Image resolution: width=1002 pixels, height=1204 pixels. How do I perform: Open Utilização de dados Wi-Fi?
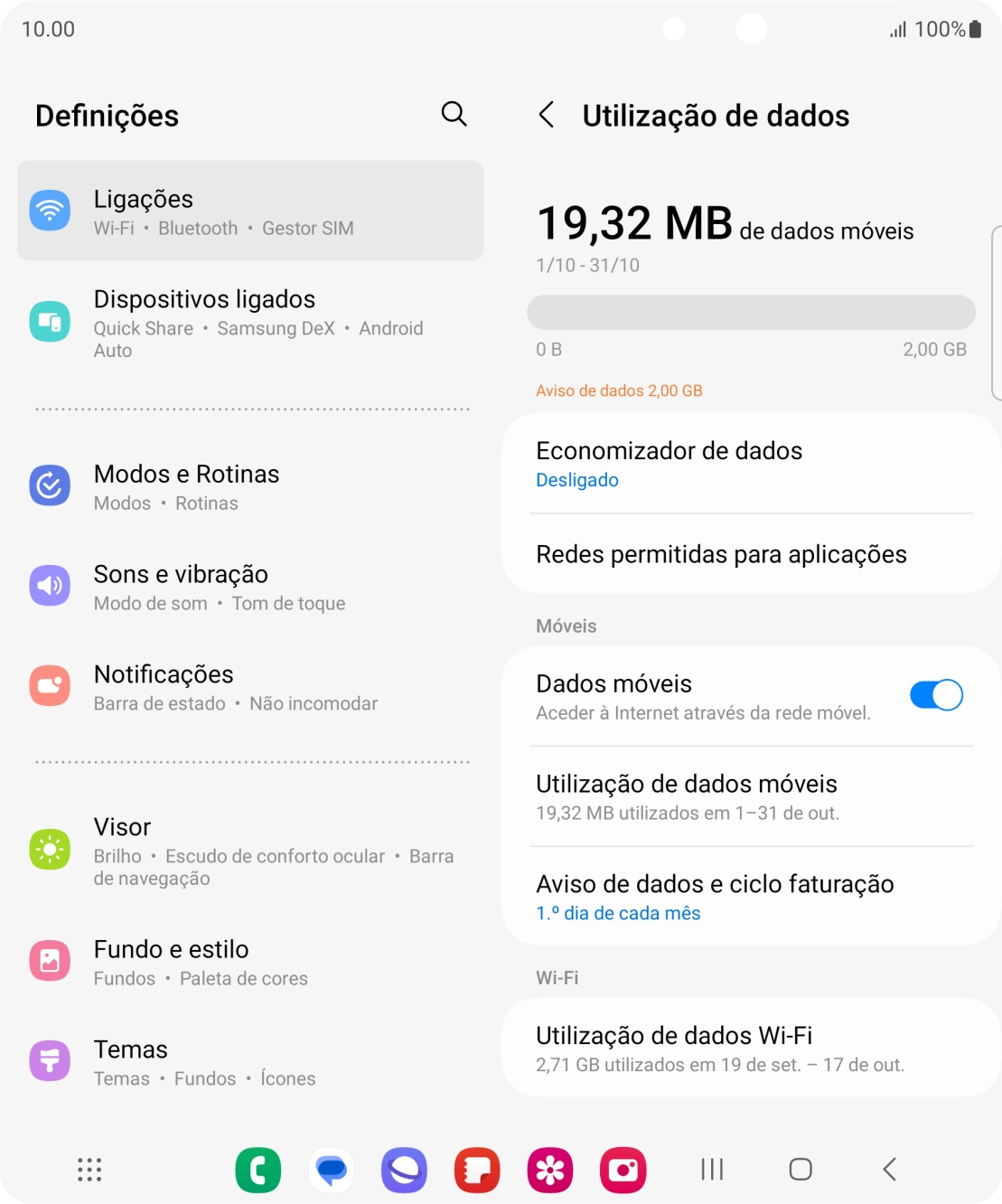(752, 1047)
